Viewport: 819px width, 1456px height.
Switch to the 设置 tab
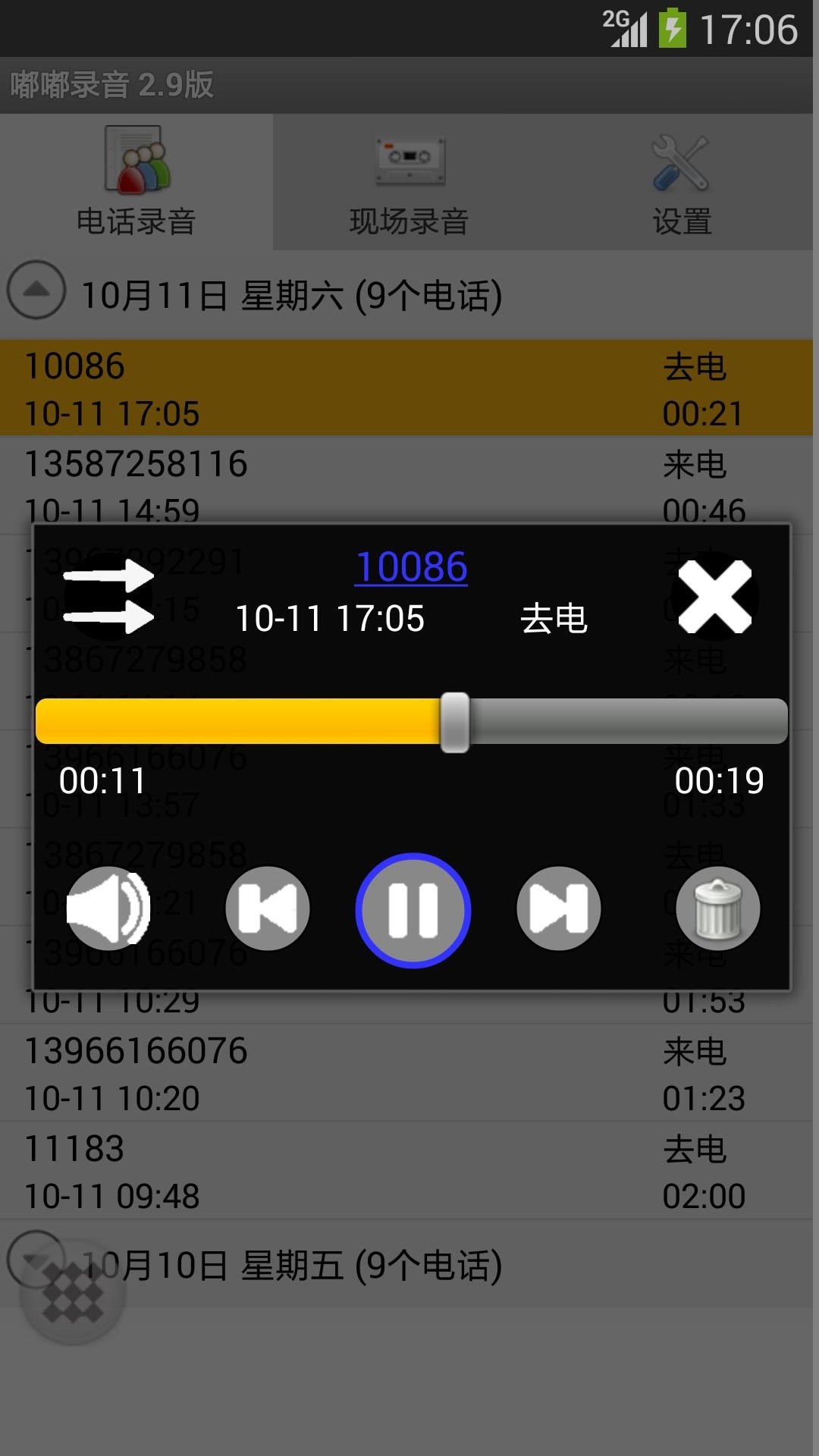[x=681, y=182]
